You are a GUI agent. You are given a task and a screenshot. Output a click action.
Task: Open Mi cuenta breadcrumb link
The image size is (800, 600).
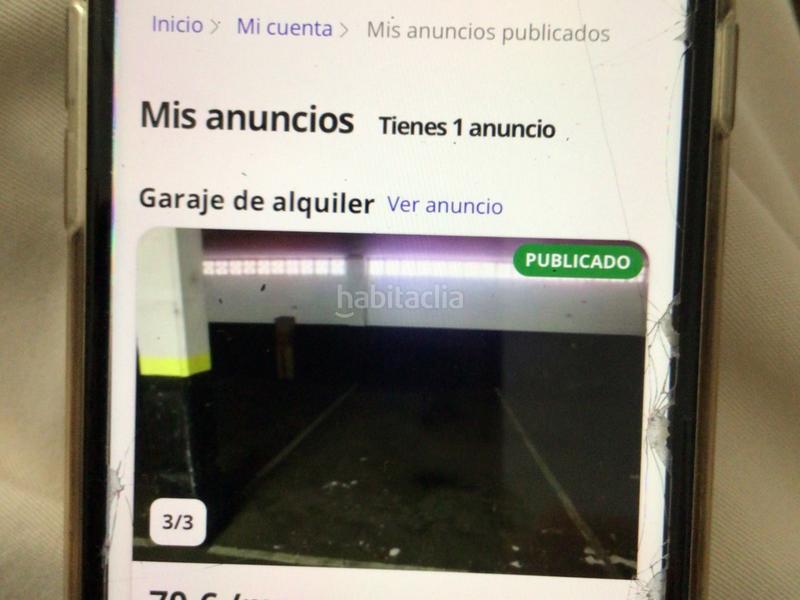click(x=284, y=28)
